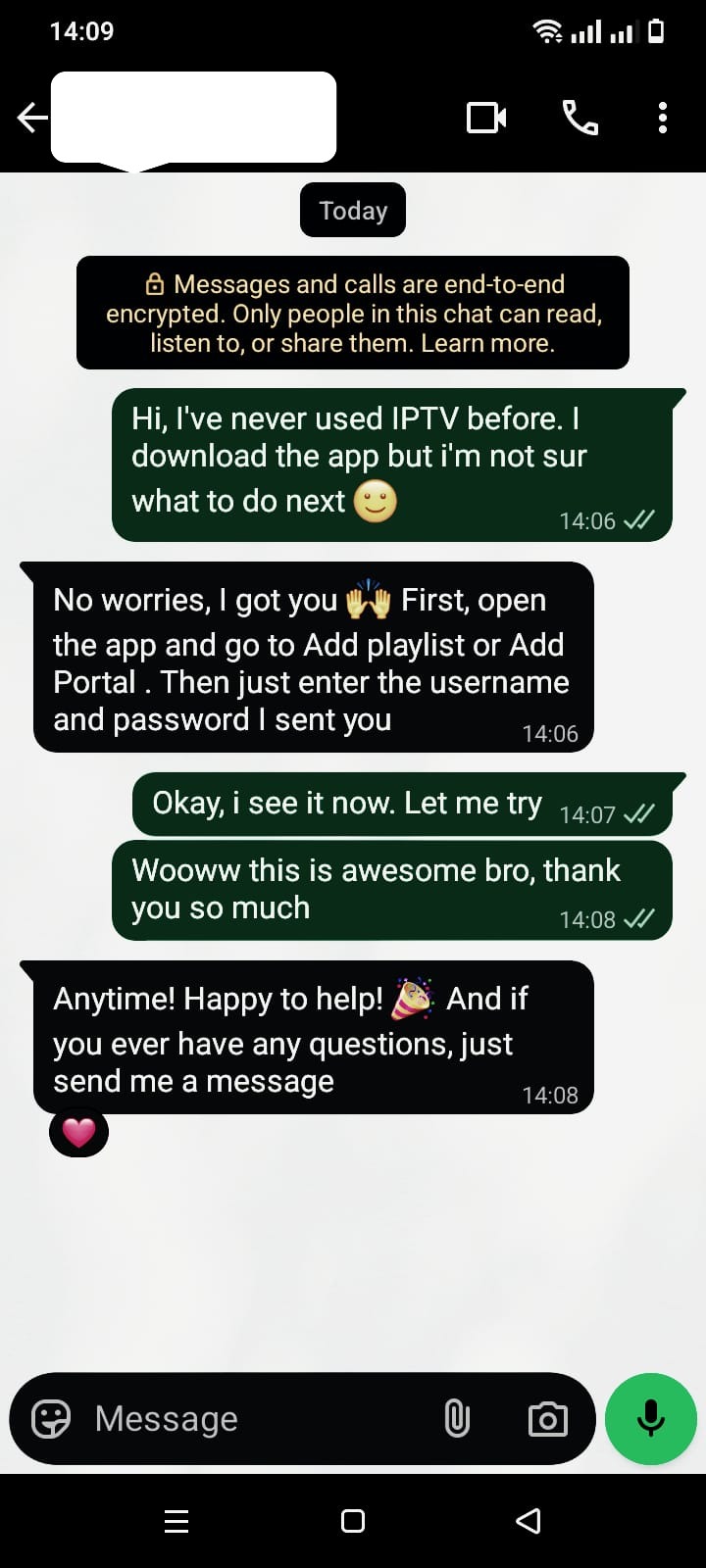Go to the home screen
The image size is (706, 1568).
353,1521
